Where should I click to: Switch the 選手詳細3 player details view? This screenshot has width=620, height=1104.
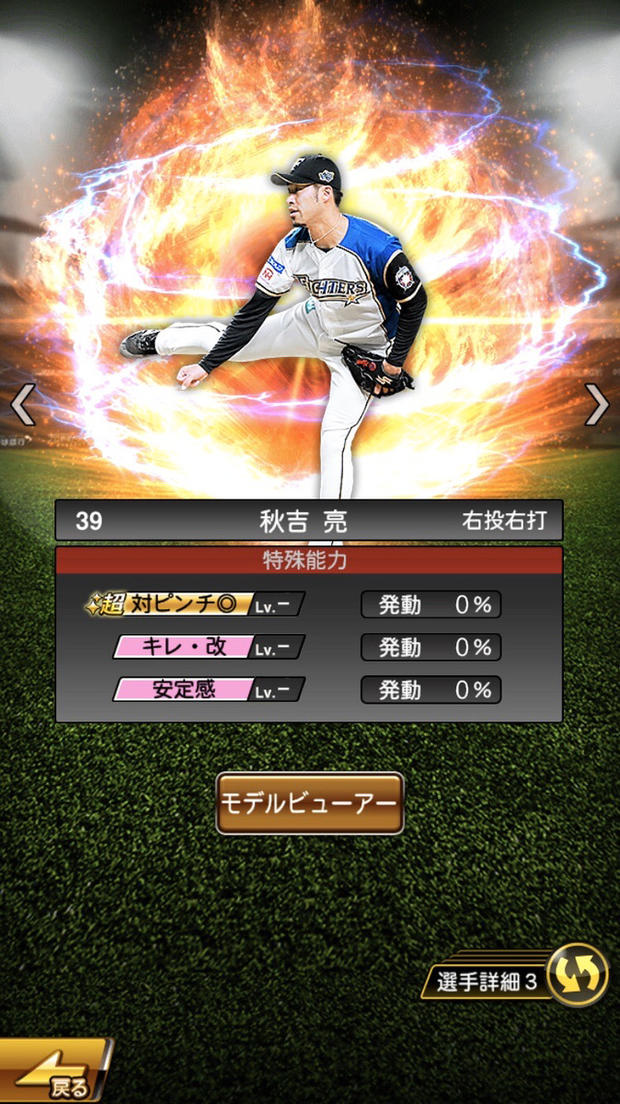click(578, 975)
